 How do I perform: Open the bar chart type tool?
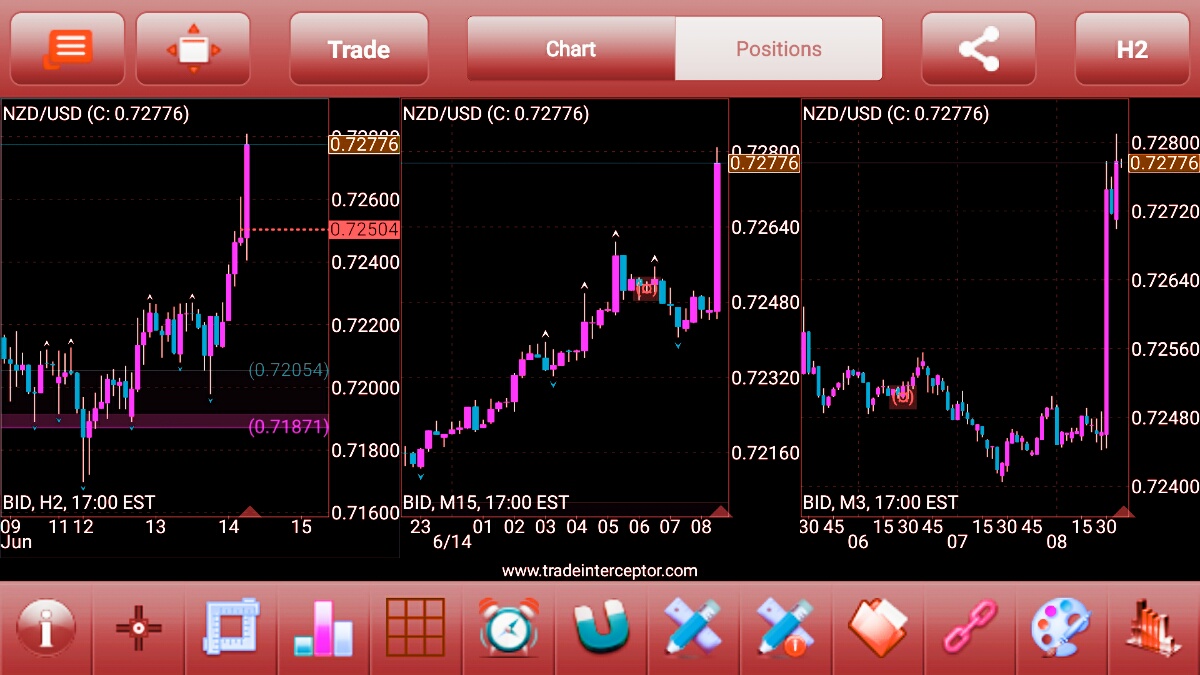[323, 630]
